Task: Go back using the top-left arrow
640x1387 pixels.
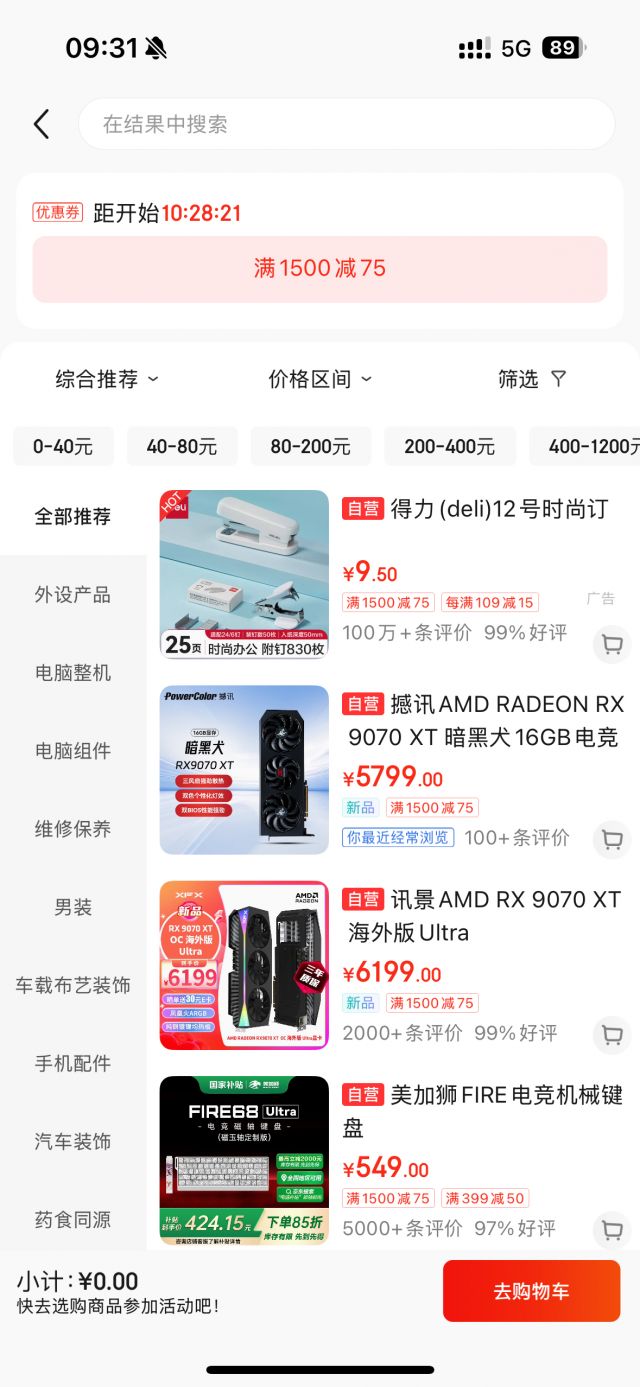Action: point(41,124)
